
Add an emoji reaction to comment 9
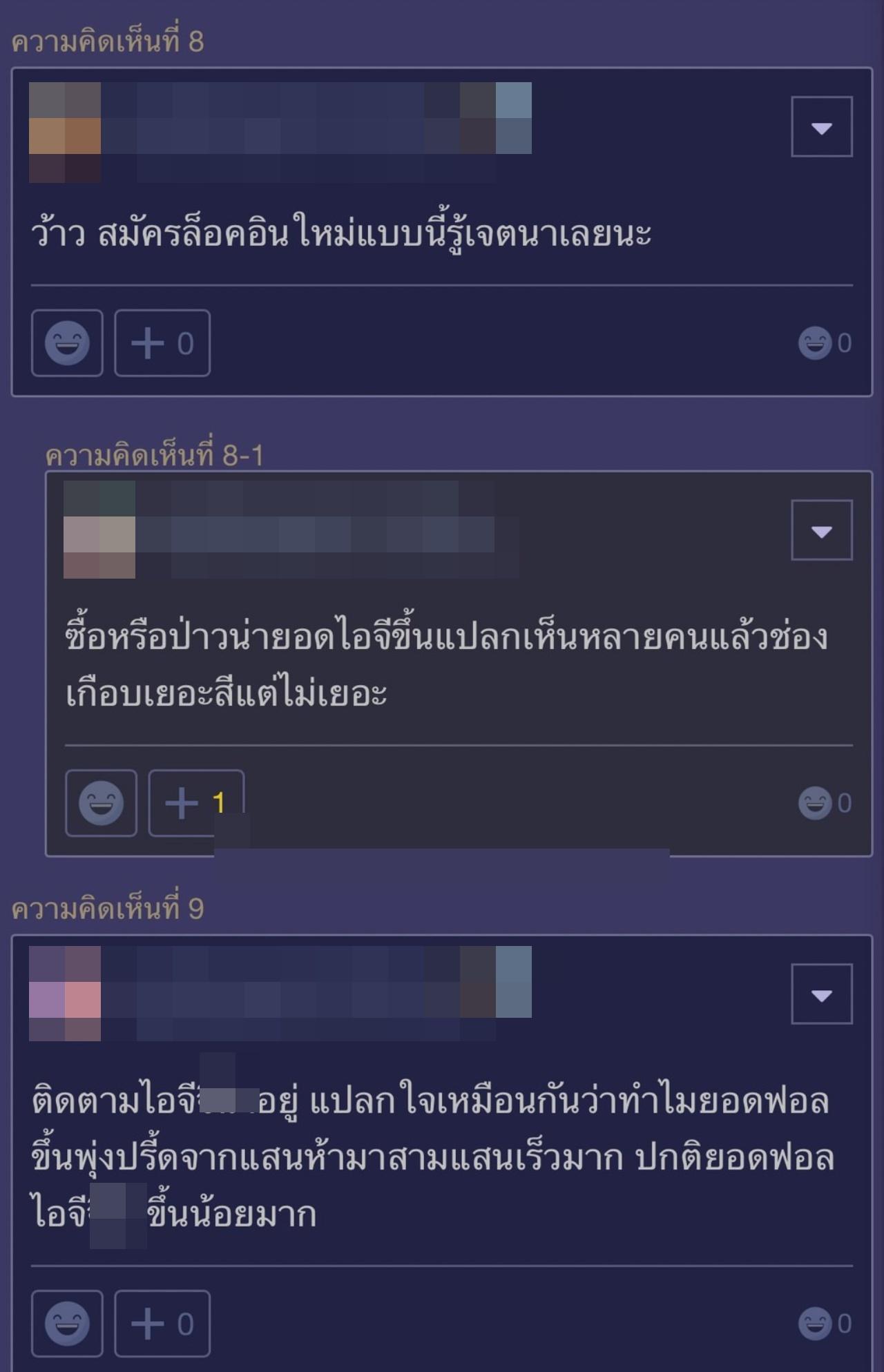click(67, 1324)
